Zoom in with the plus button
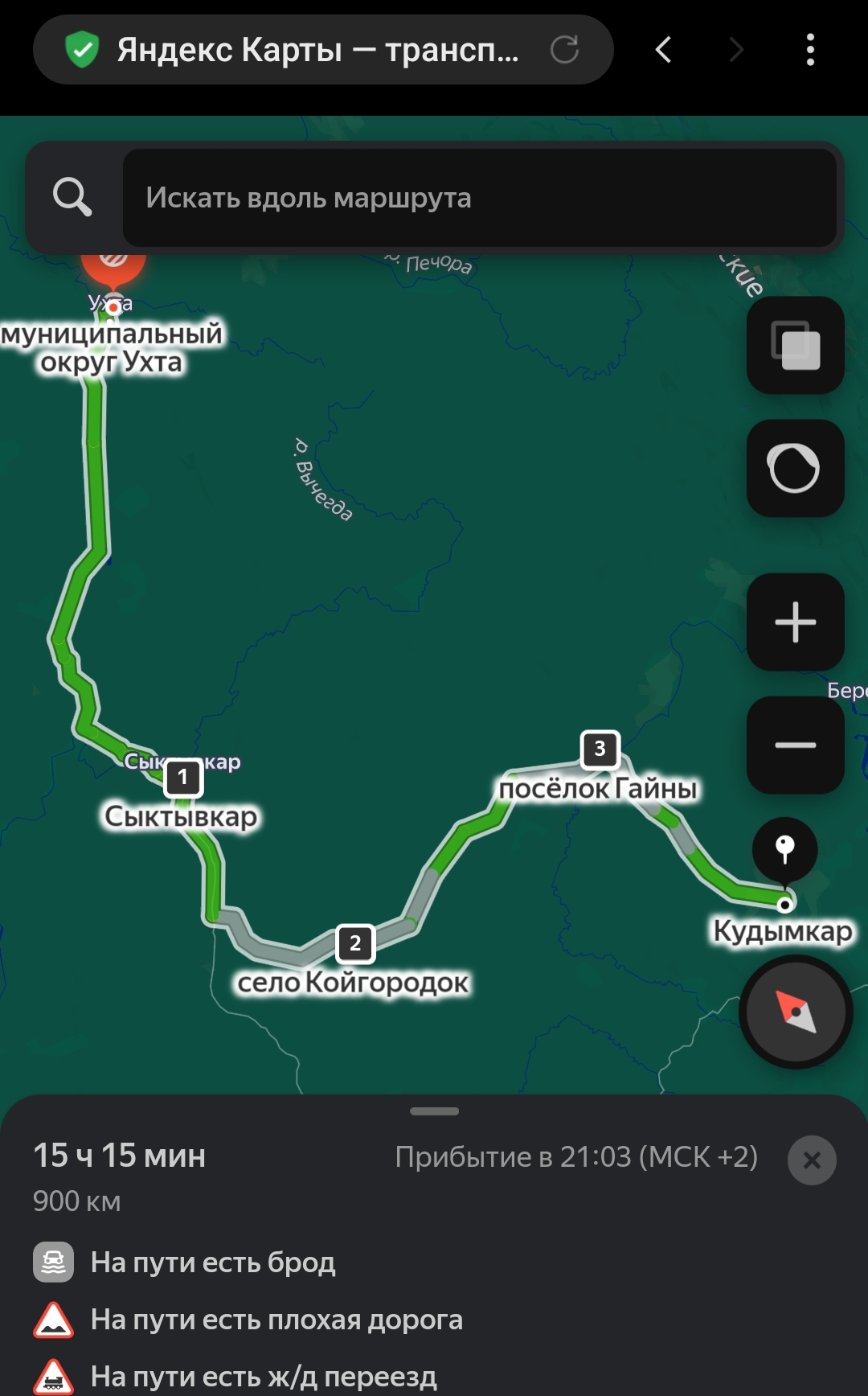868x1396 pixels. click(x=795, y=622)
